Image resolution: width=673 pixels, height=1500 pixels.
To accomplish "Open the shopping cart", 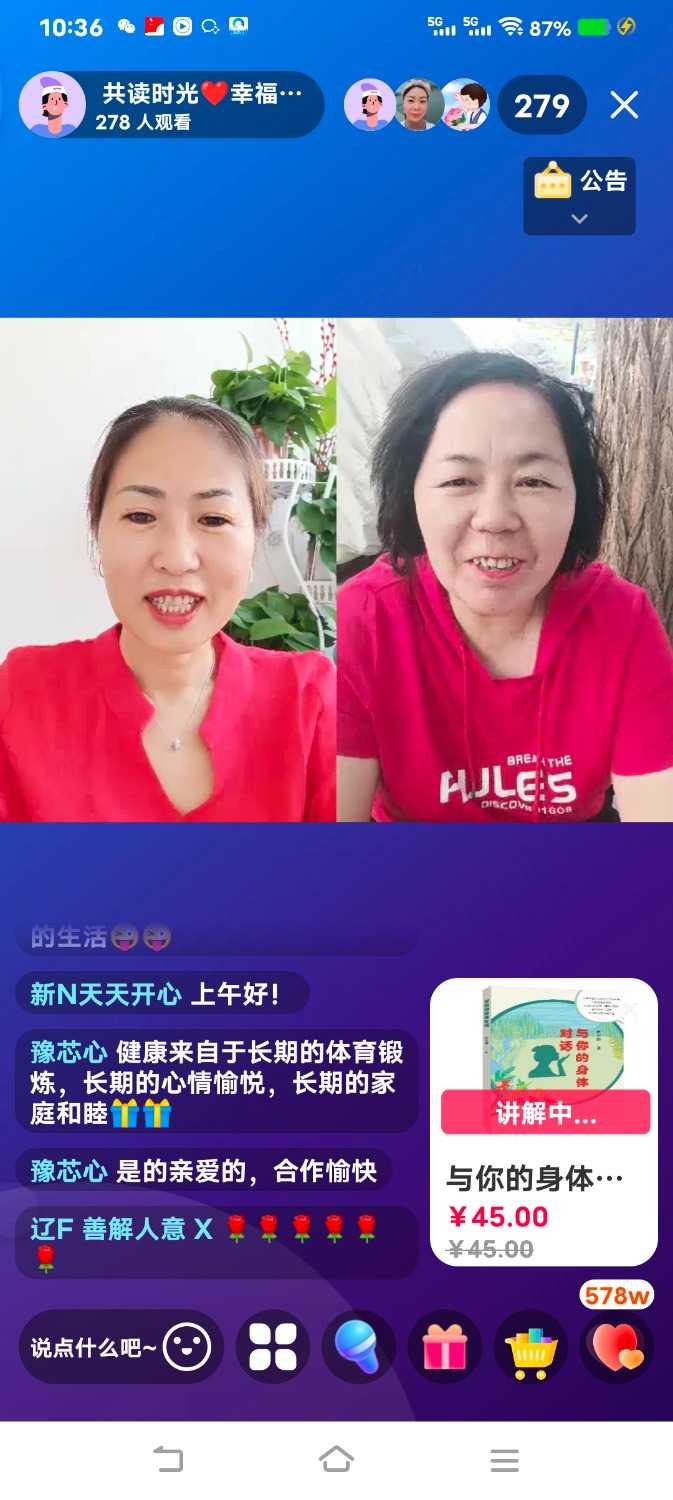I will point(531,1347).
